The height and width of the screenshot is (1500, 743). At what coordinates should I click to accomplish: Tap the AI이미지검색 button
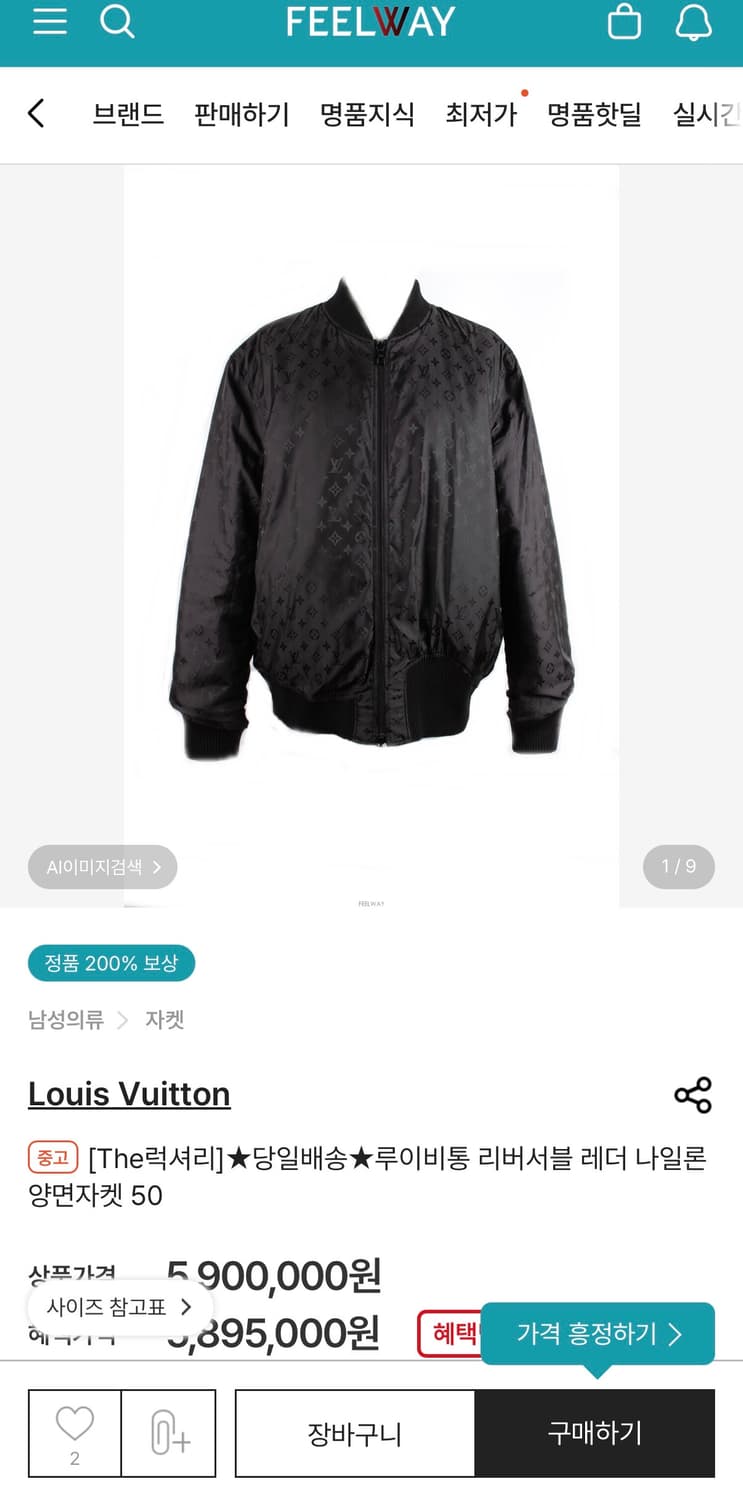103,867
